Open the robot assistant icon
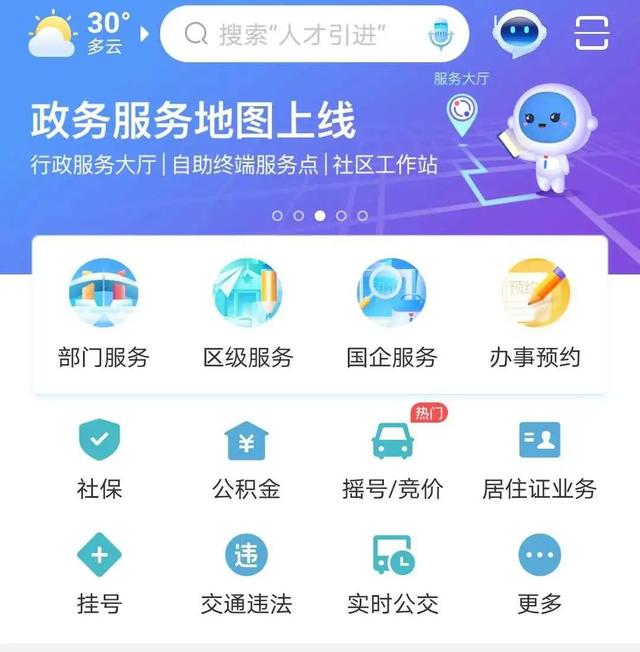Screen dimensions: 640x652 coord(519,33)
